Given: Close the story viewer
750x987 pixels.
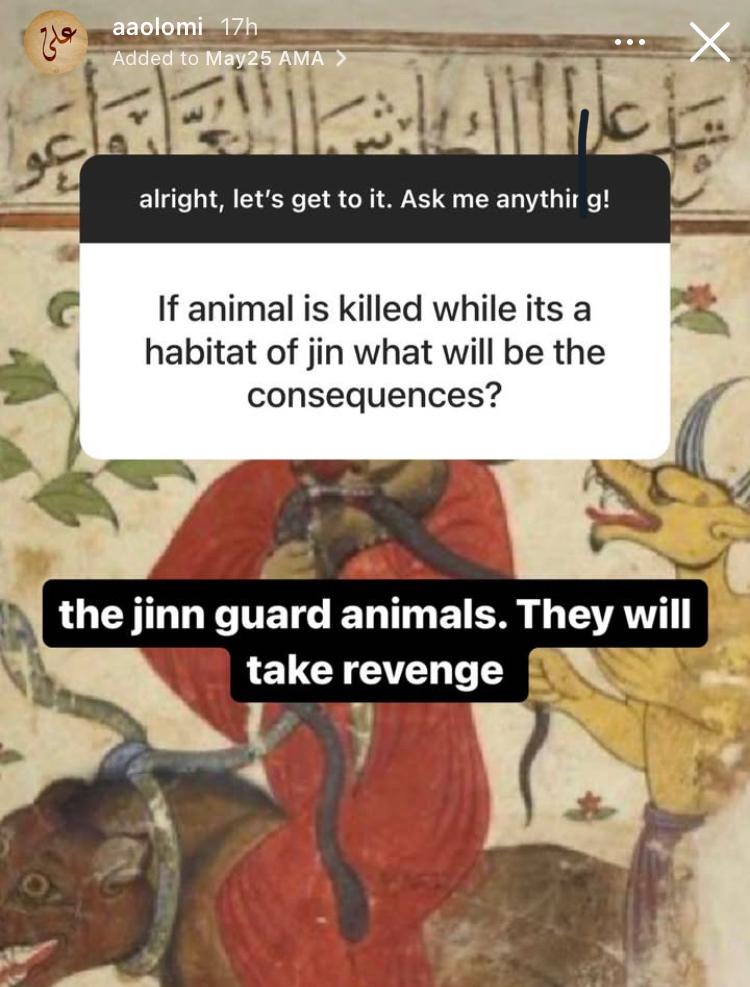Looking at the screenshot, I should click(x=710, y=42).
